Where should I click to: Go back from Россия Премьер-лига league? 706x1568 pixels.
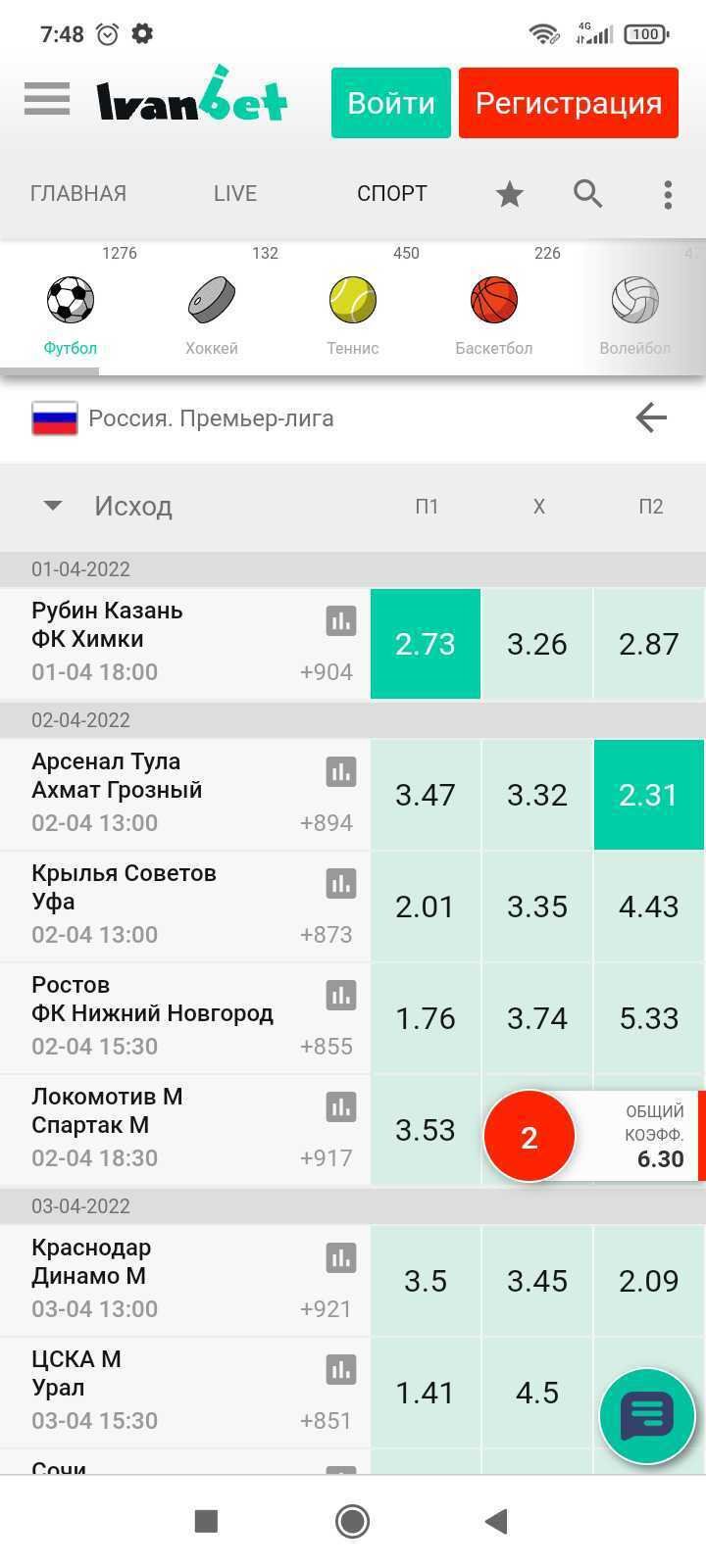point(651,418)
